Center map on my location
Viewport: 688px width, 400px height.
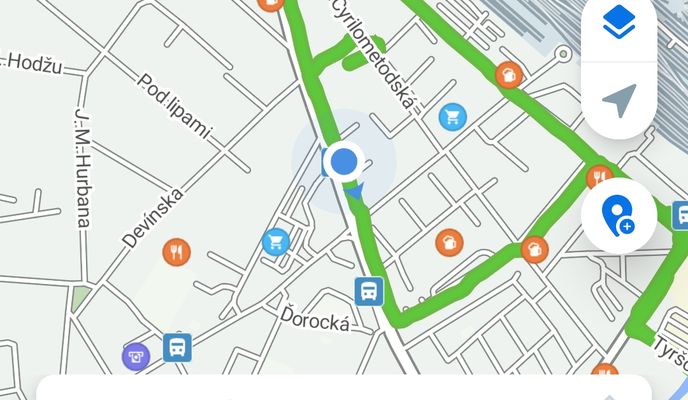[619, 101]
